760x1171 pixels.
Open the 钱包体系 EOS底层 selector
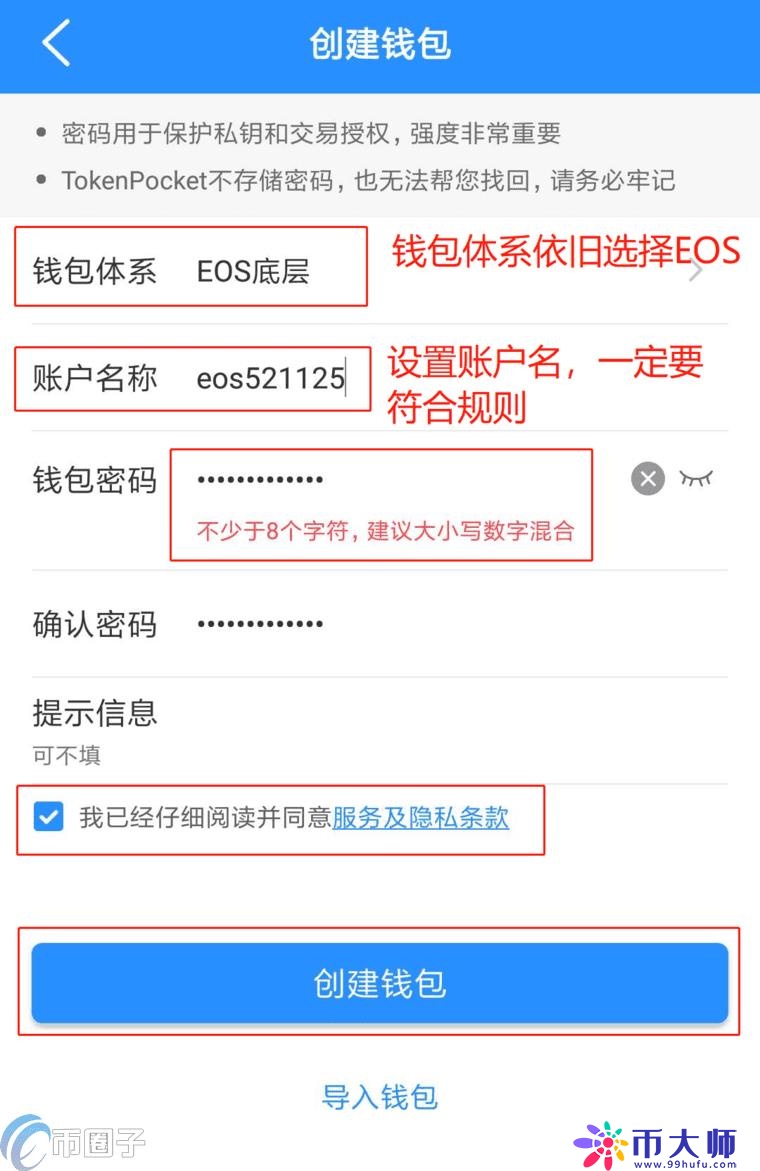pos(379,270)
